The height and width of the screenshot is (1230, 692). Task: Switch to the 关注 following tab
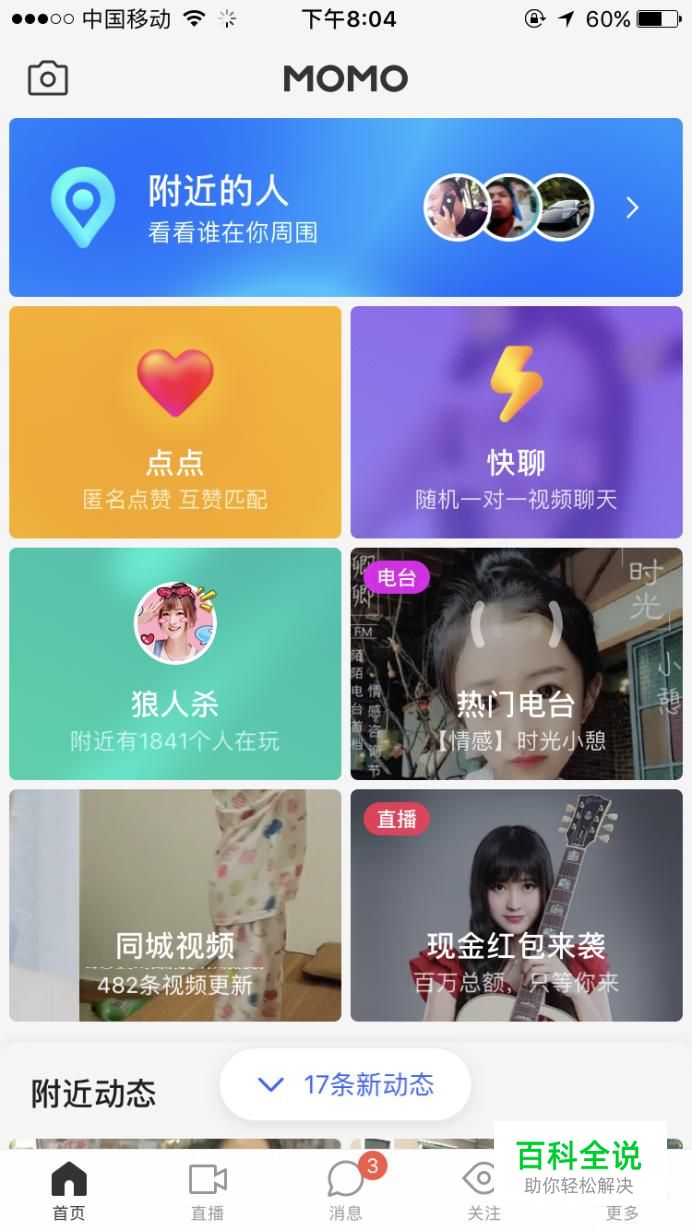tap(481, 1192)
